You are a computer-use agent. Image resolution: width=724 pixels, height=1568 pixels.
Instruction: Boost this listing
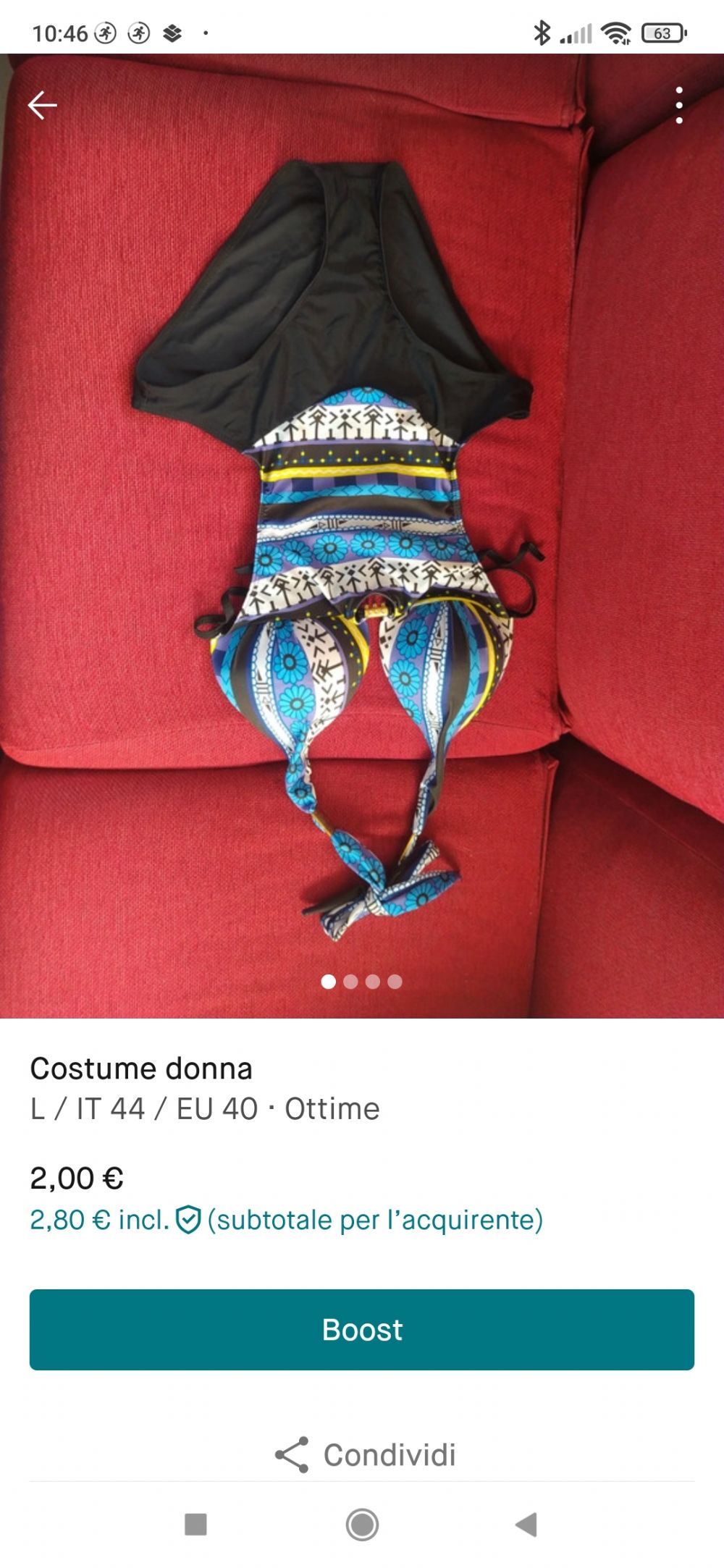click(362, 1329)
